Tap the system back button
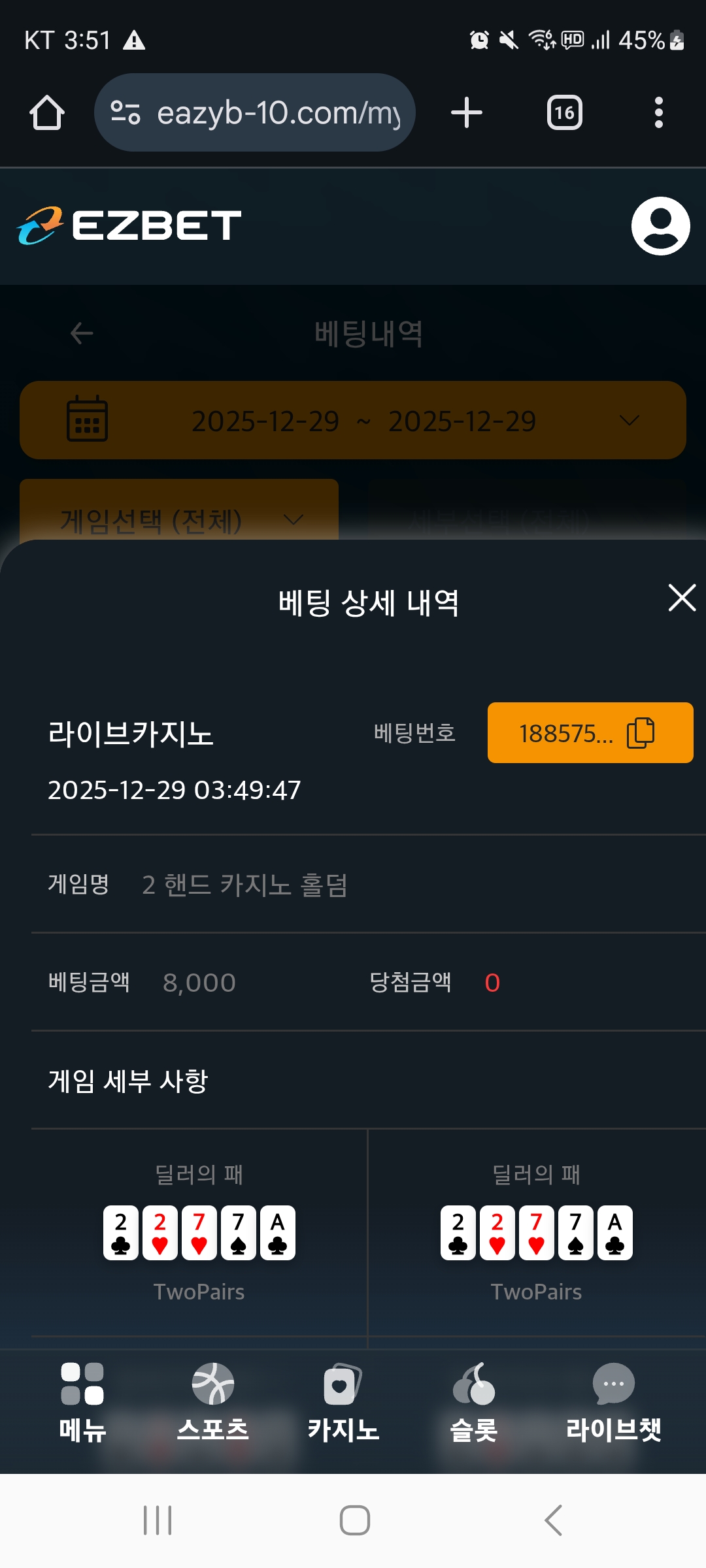This screenshot has height=1568, width=706. click(553, 1520)
